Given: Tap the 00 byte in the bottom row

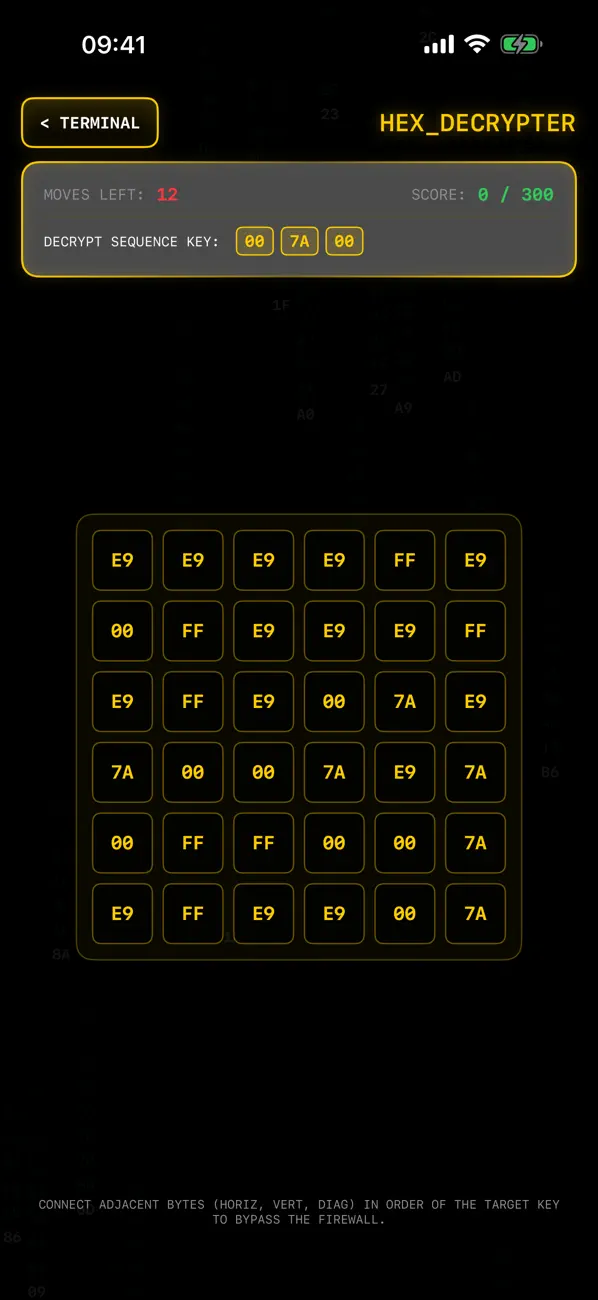Looking at the screenshot, I should pos(404,914).
